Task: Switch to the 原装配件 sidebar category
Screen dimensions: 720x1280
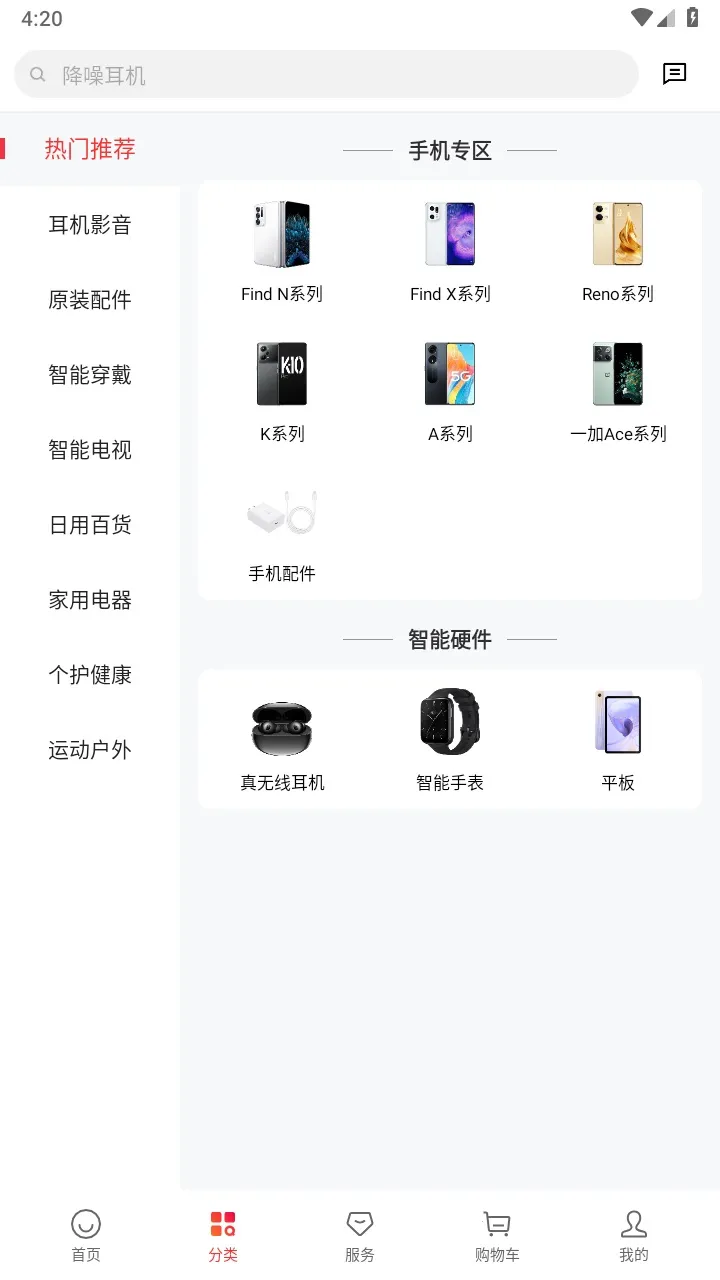Action: tap(90, 299)
